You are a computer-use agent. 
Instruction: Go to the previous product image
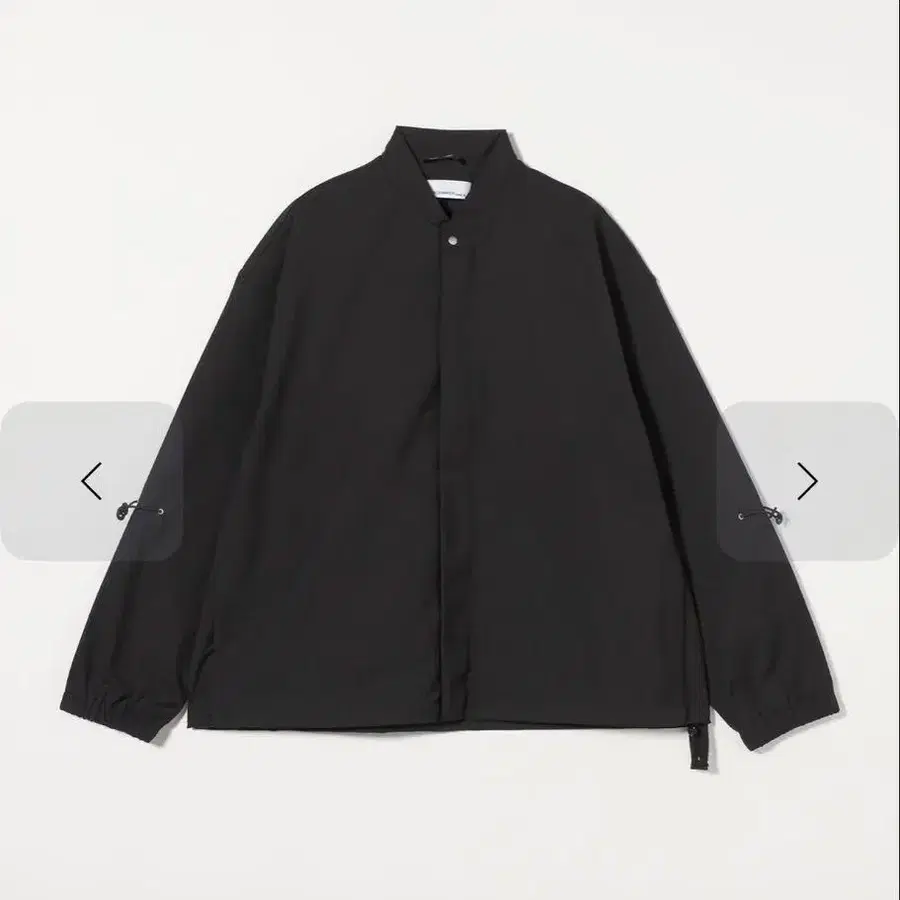click(x=91, y=481)
